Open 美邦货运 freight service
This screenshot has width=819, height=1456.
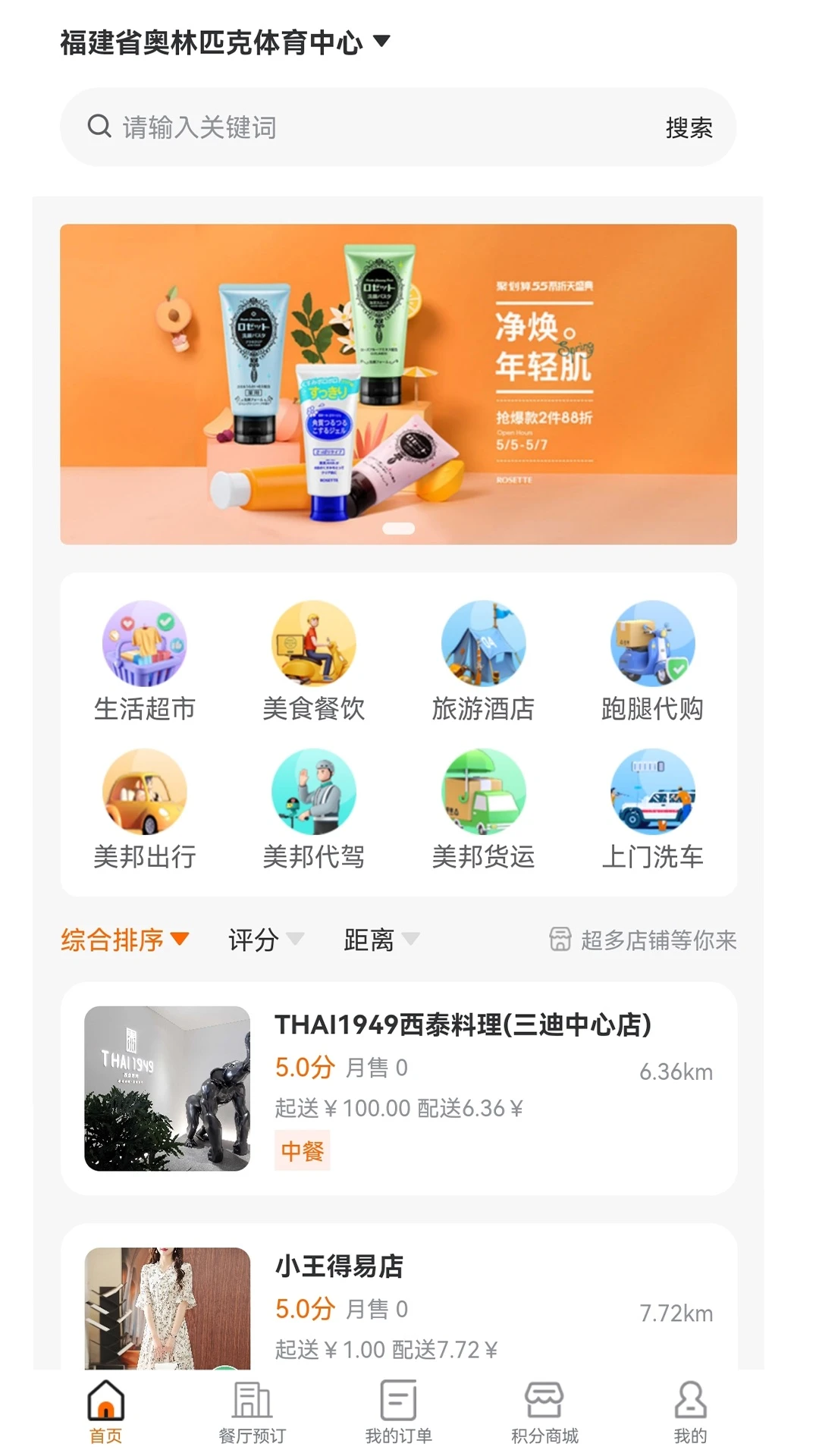483,792
